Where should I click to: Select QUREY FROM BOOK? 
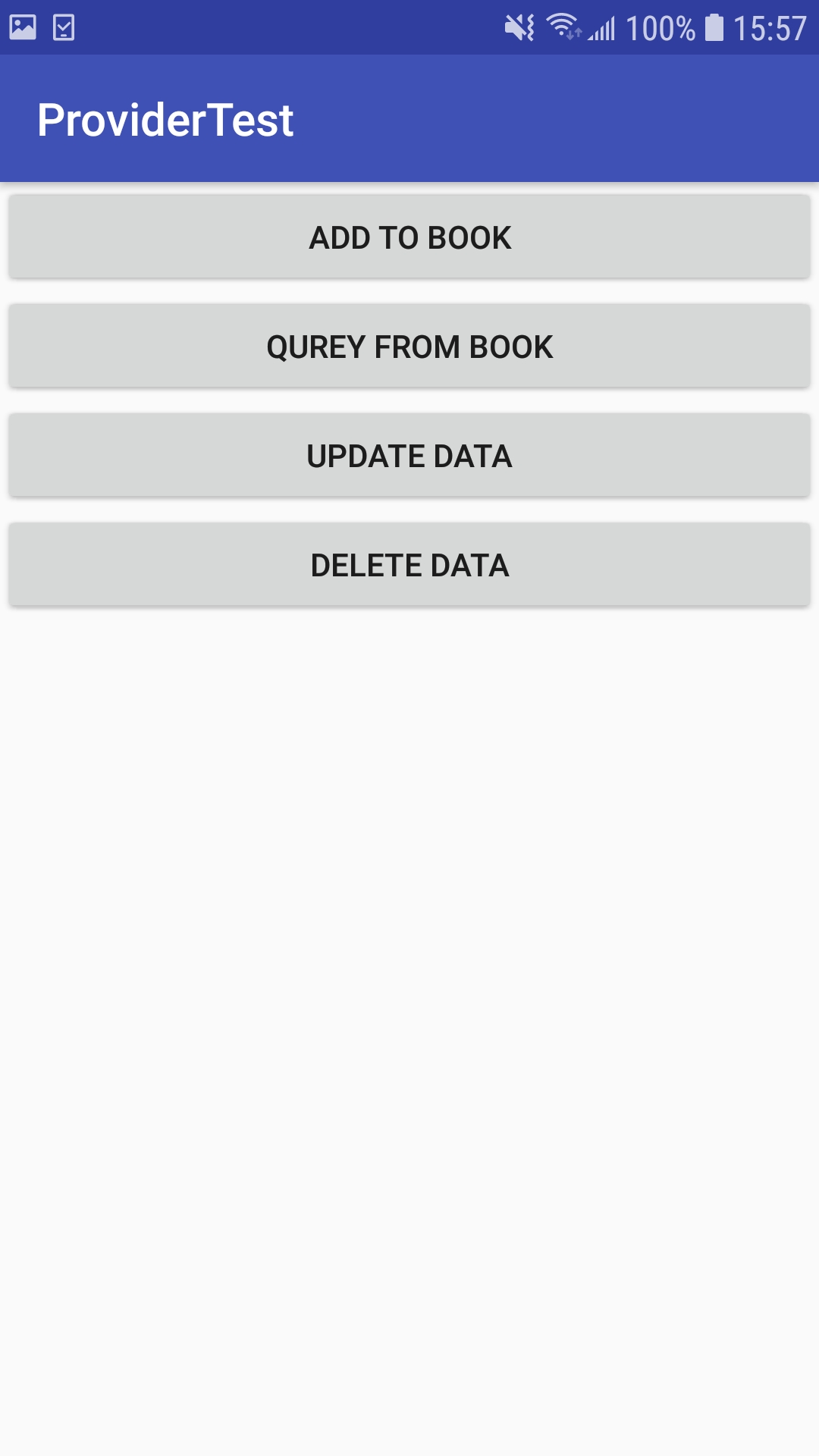click(x=409, y=346)
